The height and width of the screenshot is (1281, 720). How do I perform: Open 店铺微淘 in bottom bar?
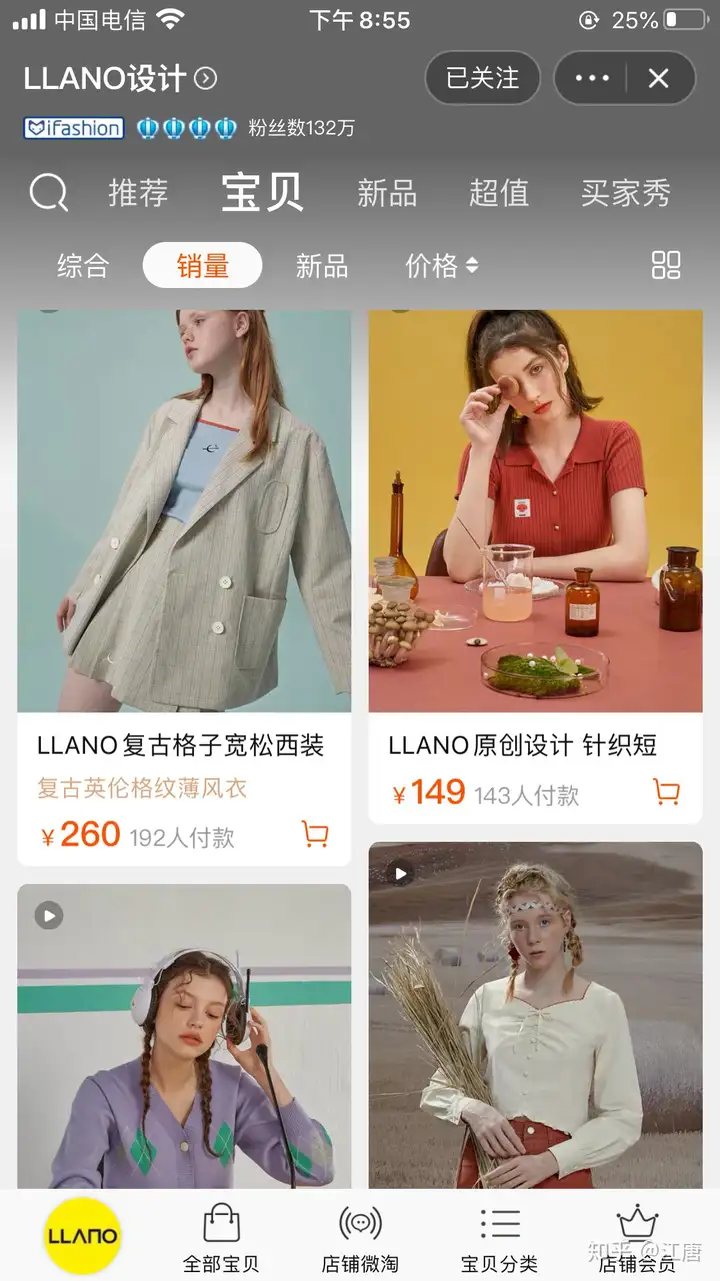360,1238
